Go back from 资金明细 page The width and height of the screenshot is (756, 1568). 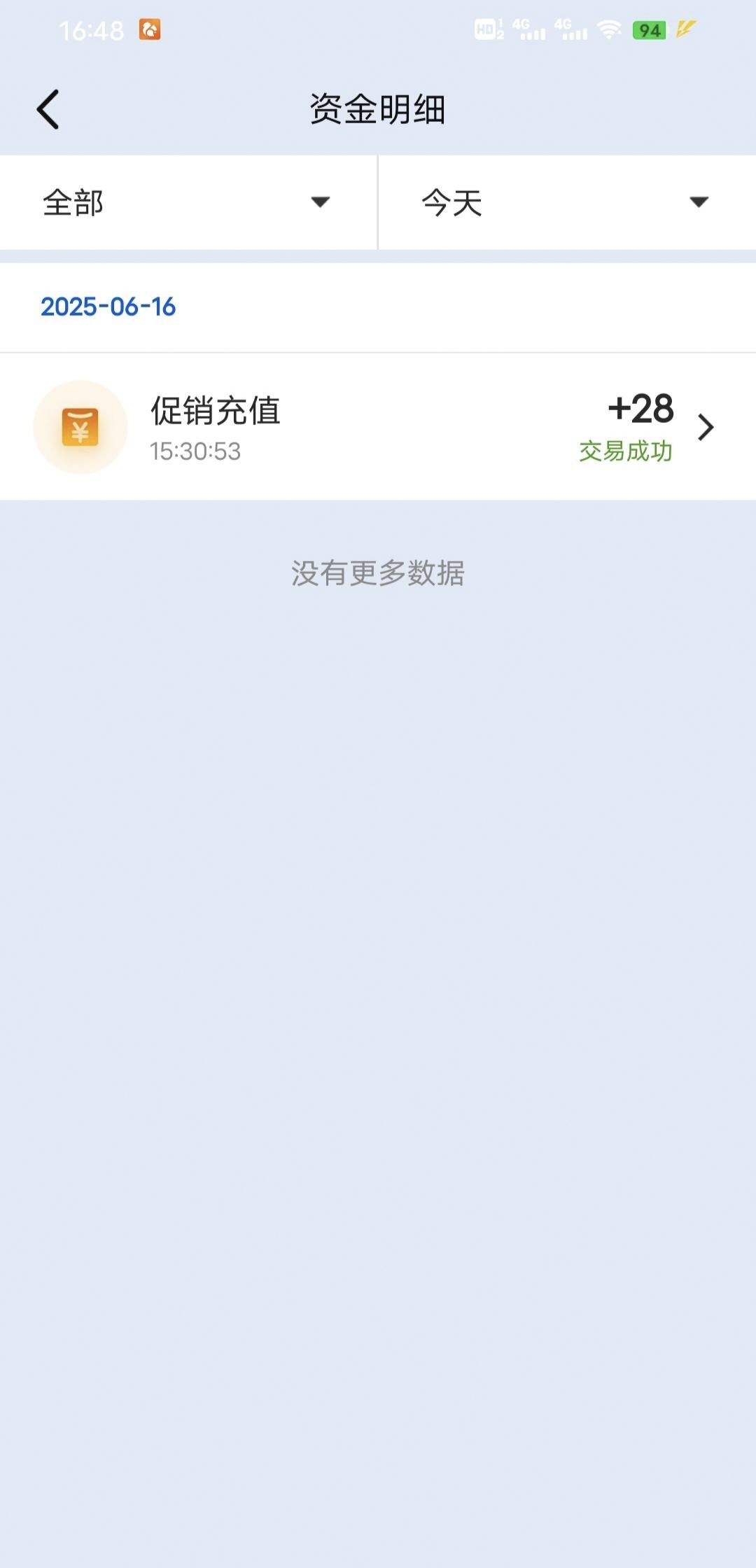[x=48, y=109]
